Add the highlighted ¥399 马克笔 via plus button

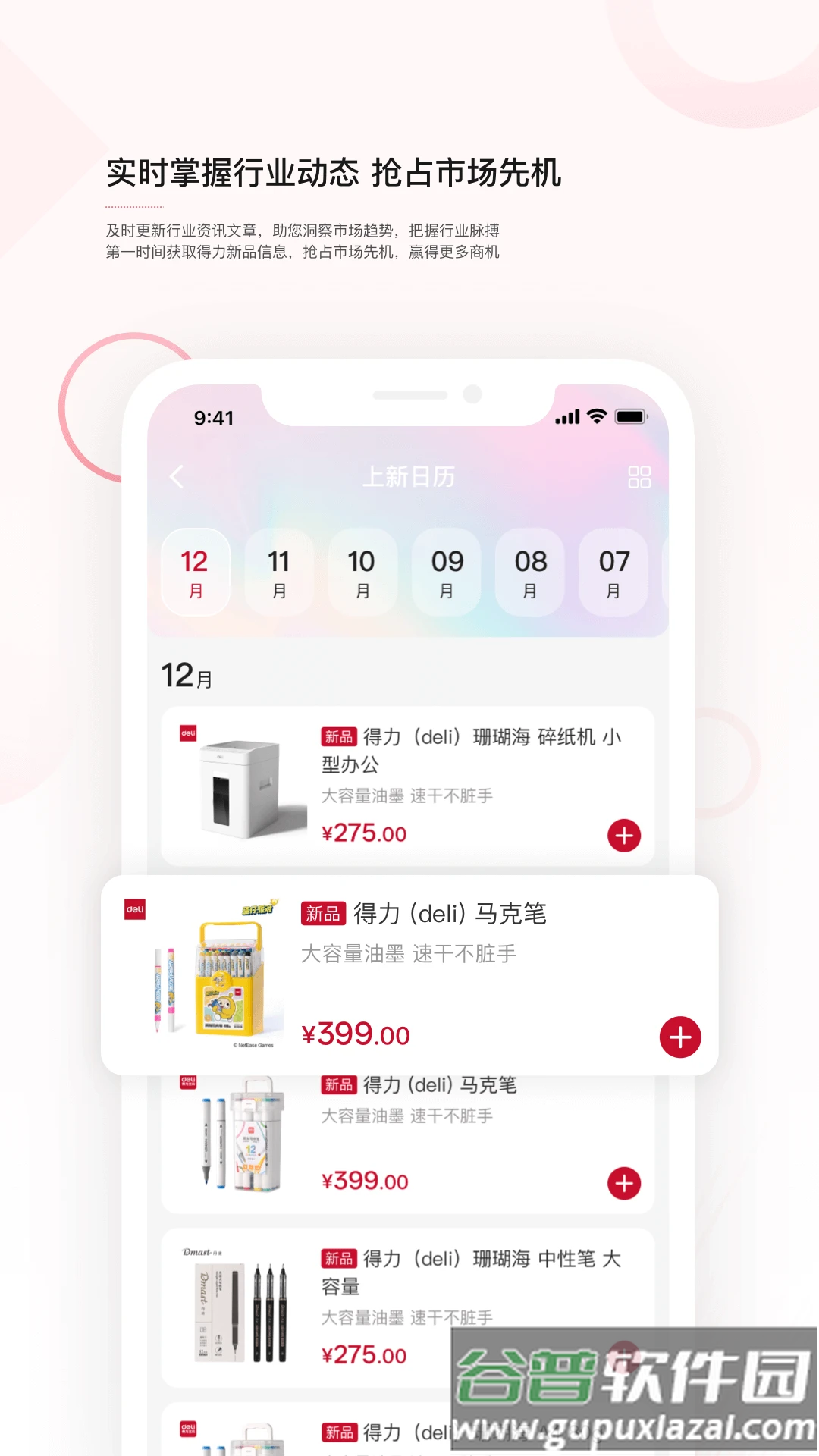point(680,1035)
